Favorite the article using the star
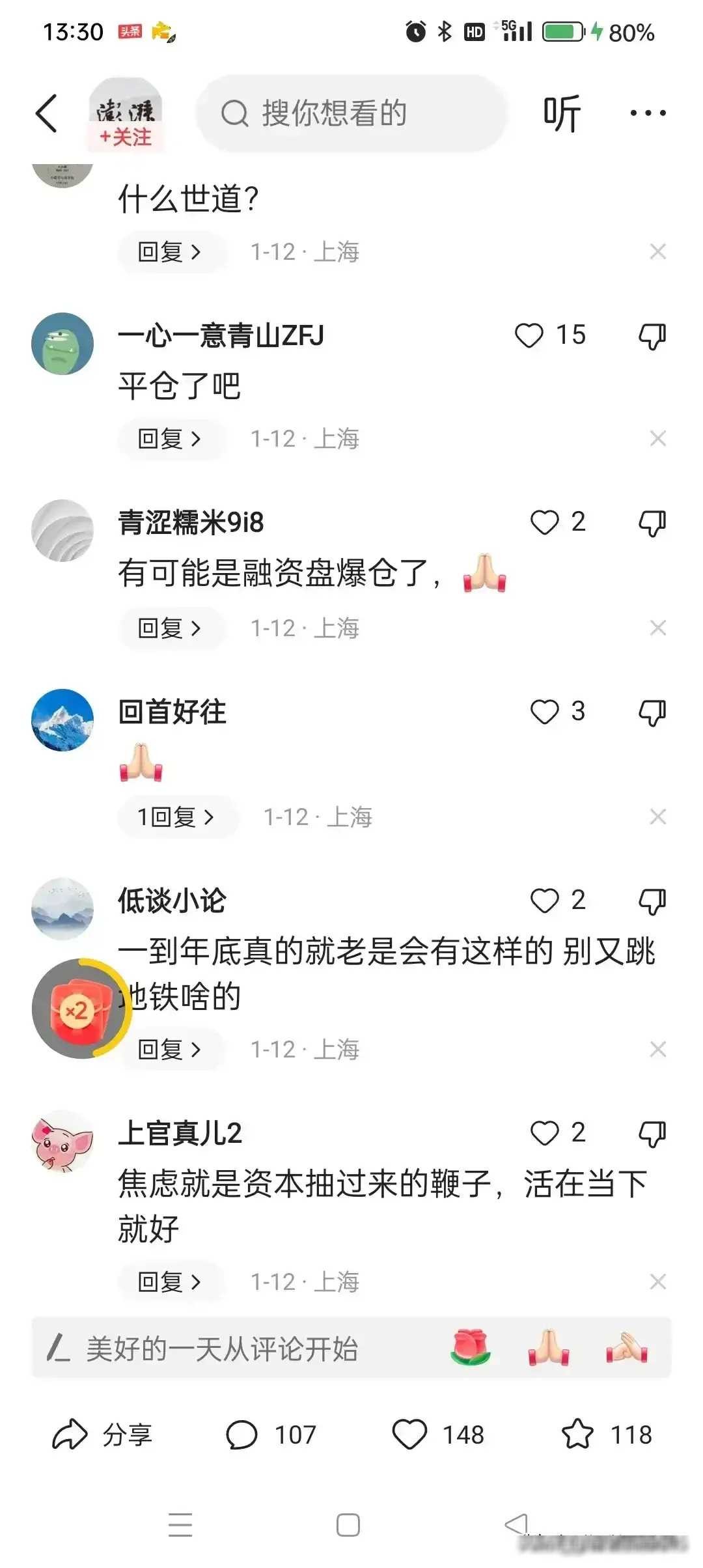 577,1435
